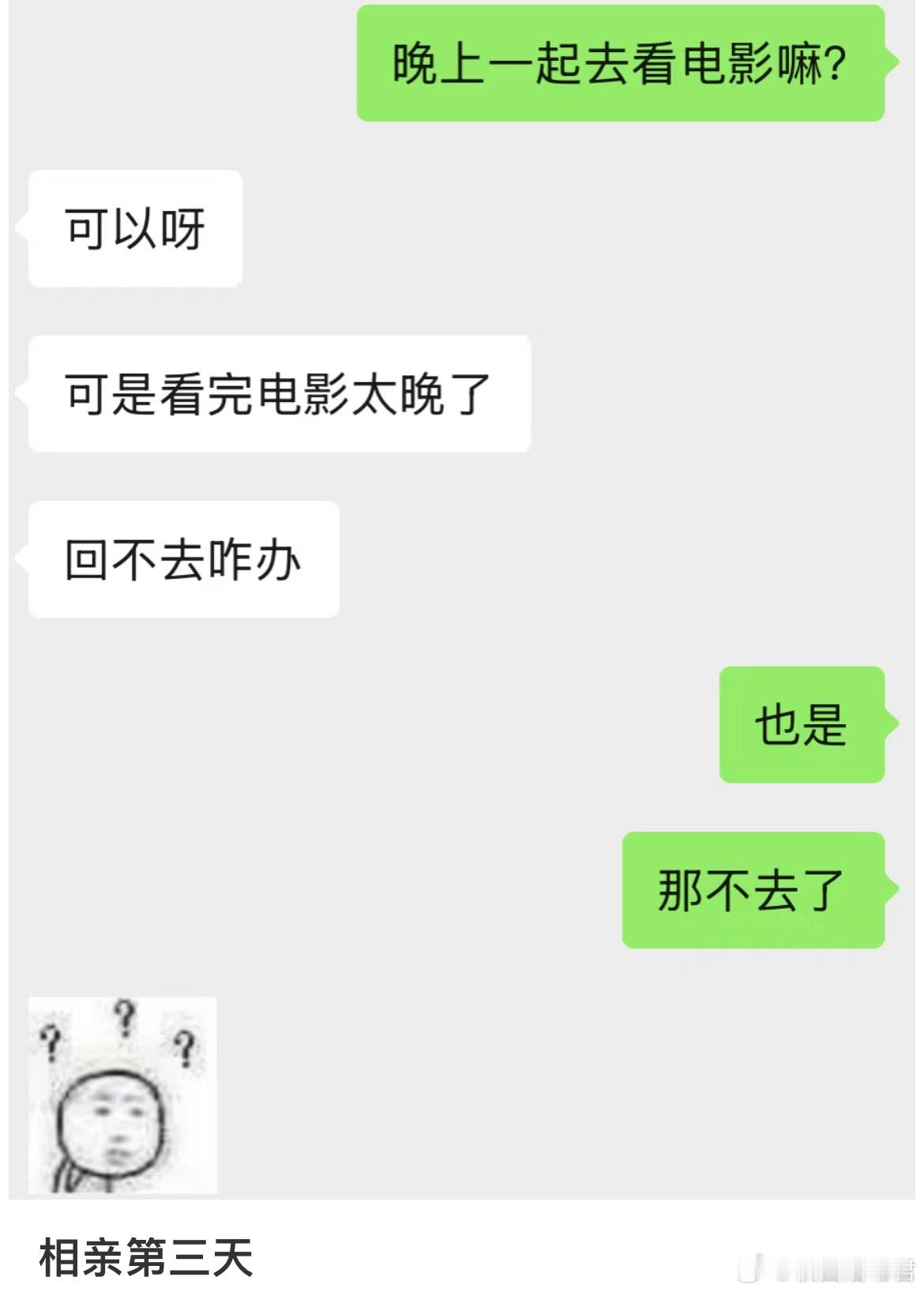Click the bubble reading 回不去咋办
The height and width of the screenshot is (1292, 924).
(182, 557)
